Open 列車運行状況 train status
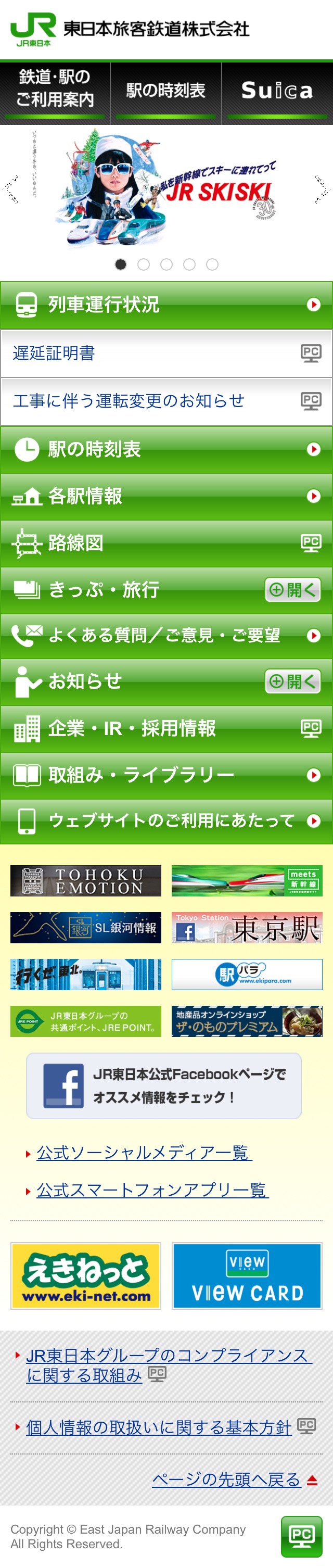 [x=166, y=305]
